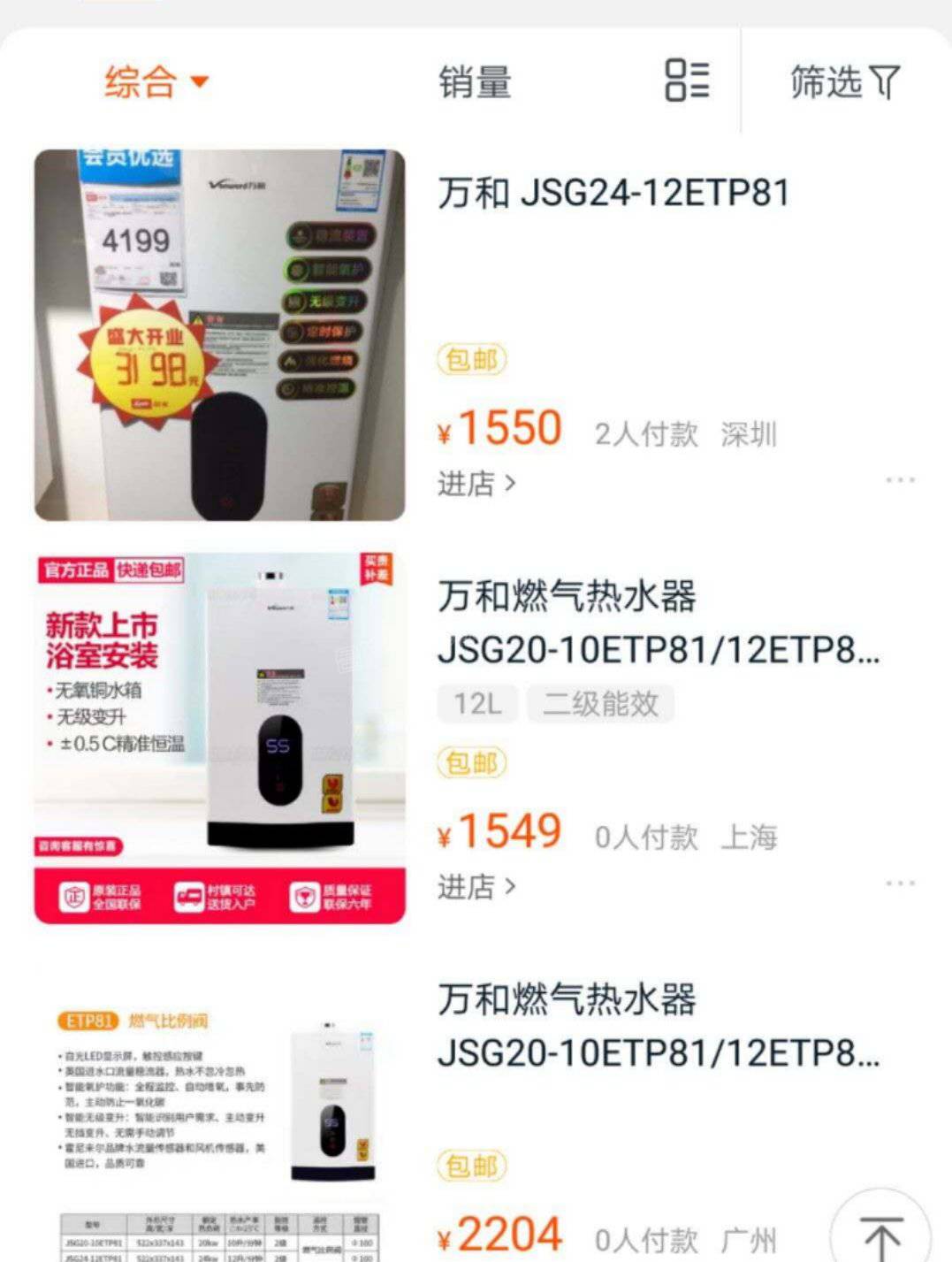952x1262 pixels.
Task: Open the ¥1549 water heater product image
Action: coord(219,738)
